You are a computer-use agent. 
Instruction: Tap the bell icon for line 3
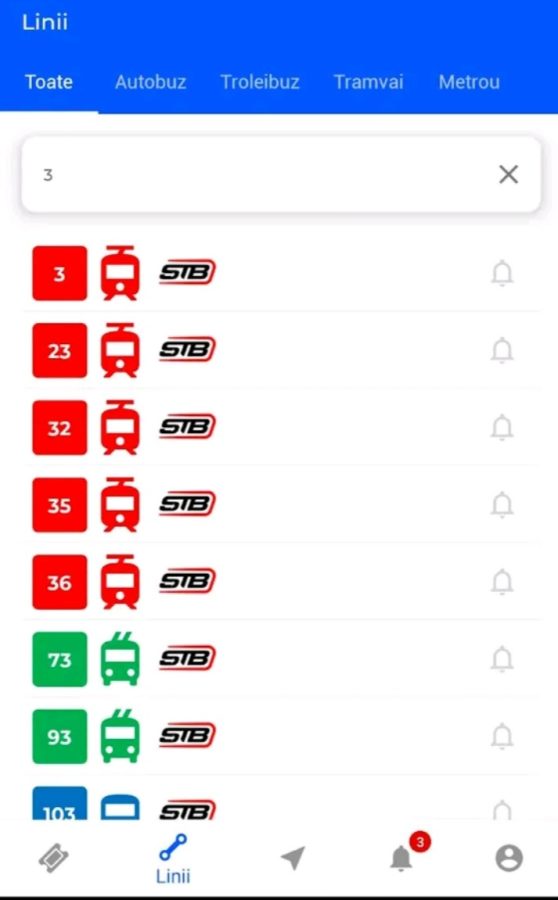pos(502,273)
